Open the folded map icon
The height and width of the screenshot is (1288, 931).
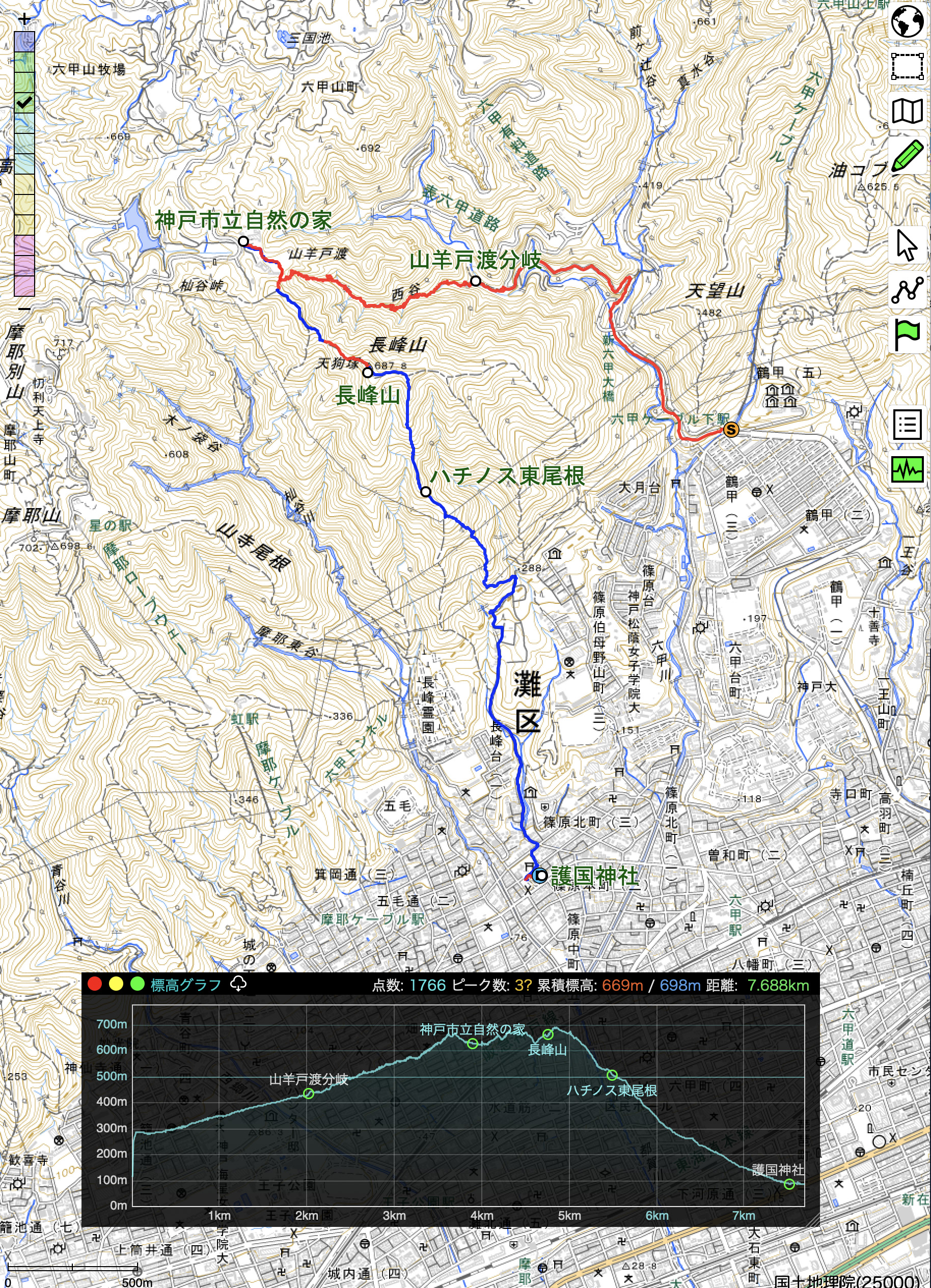[x=907, y=111]
